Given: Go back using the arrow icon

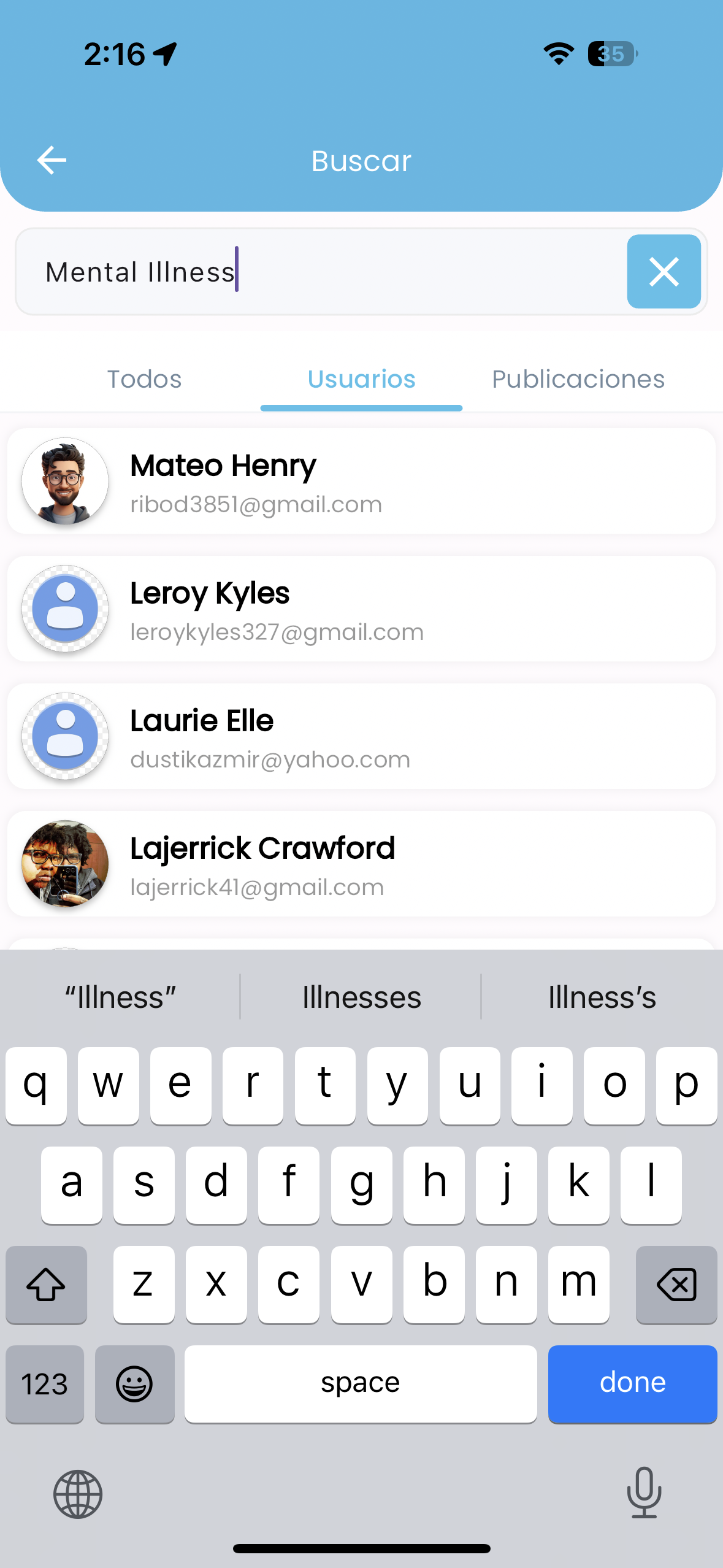Looking at the screenshot, I should 52,161.
